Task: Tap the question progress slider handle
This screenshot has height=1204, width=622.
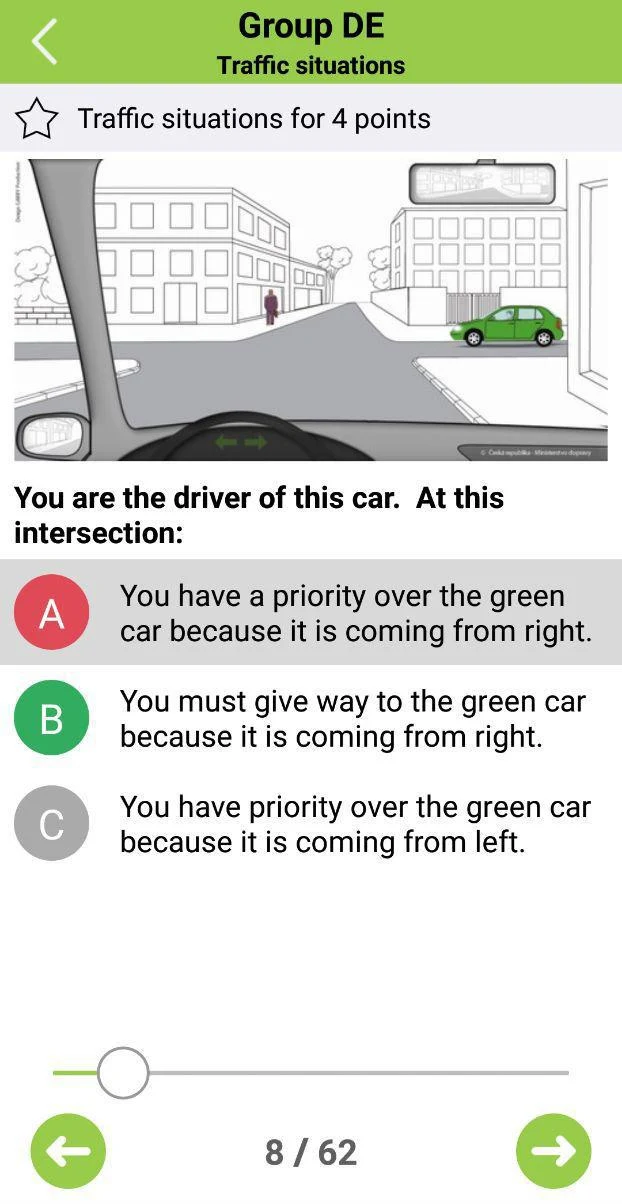Action: click(123, 1073)
